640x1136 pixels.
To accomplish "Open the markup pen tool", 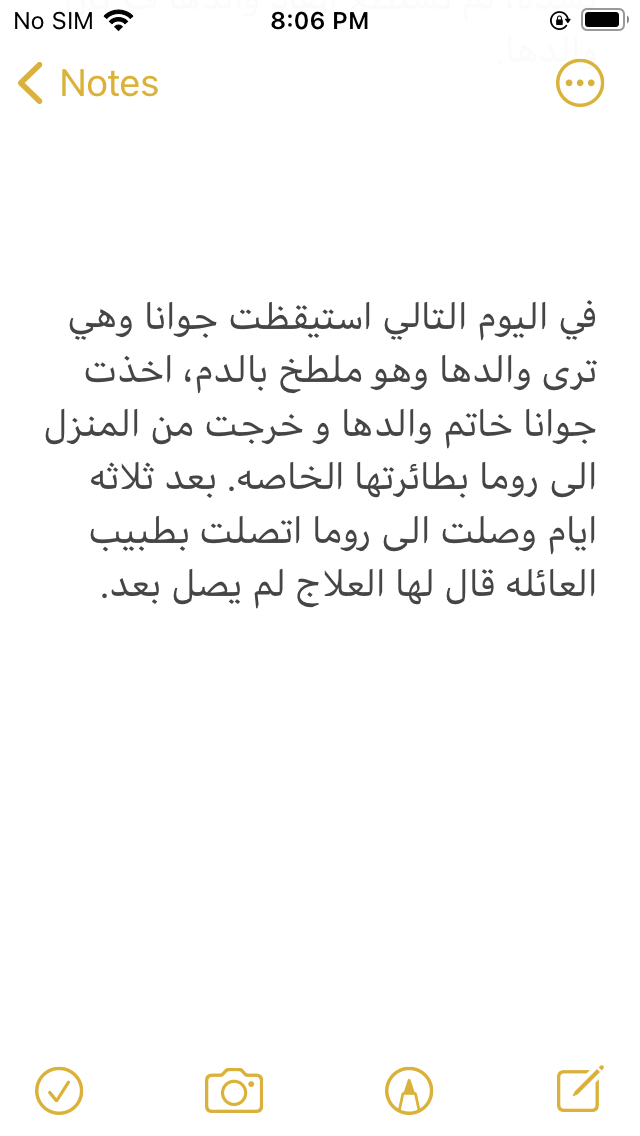I will (x=408, y=1090).
